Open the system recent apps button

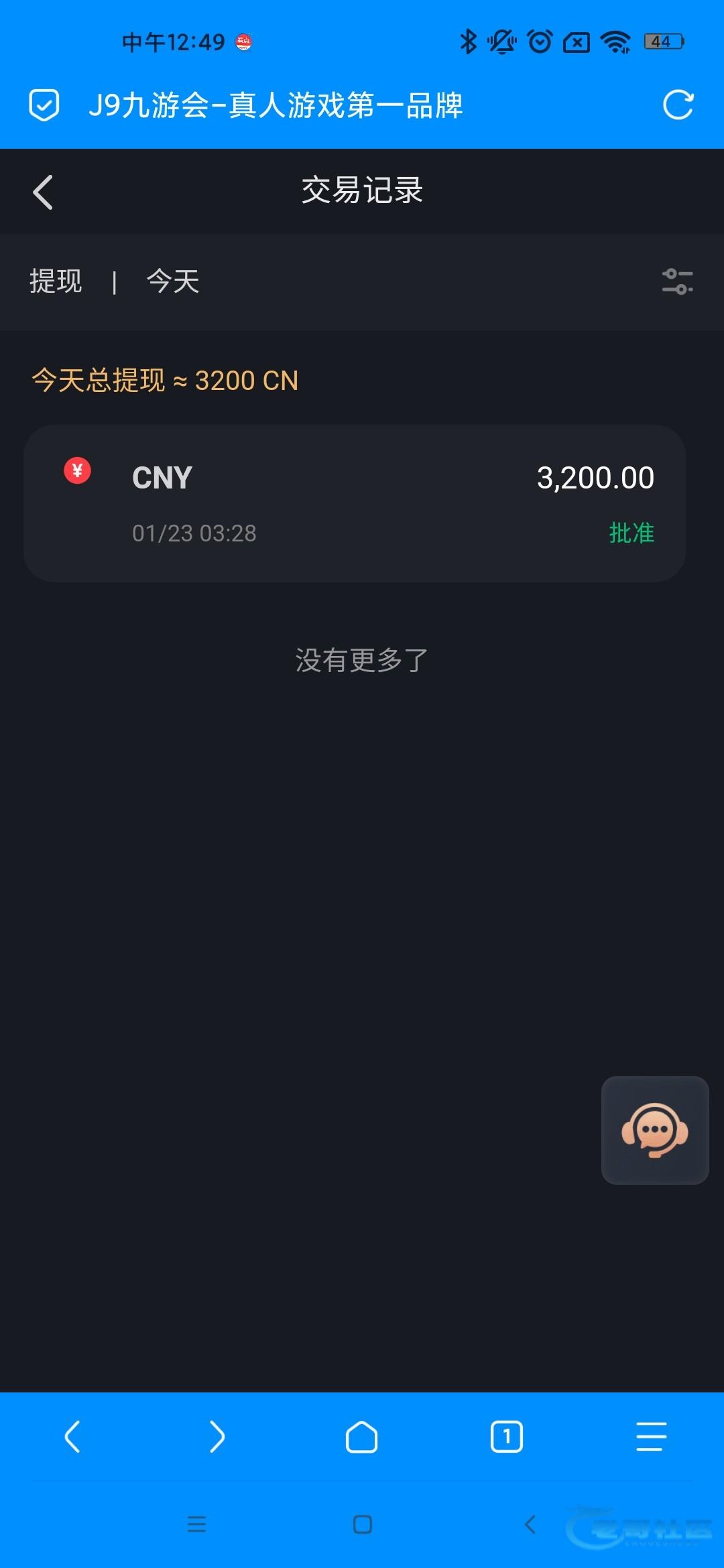pos(196,1524)
